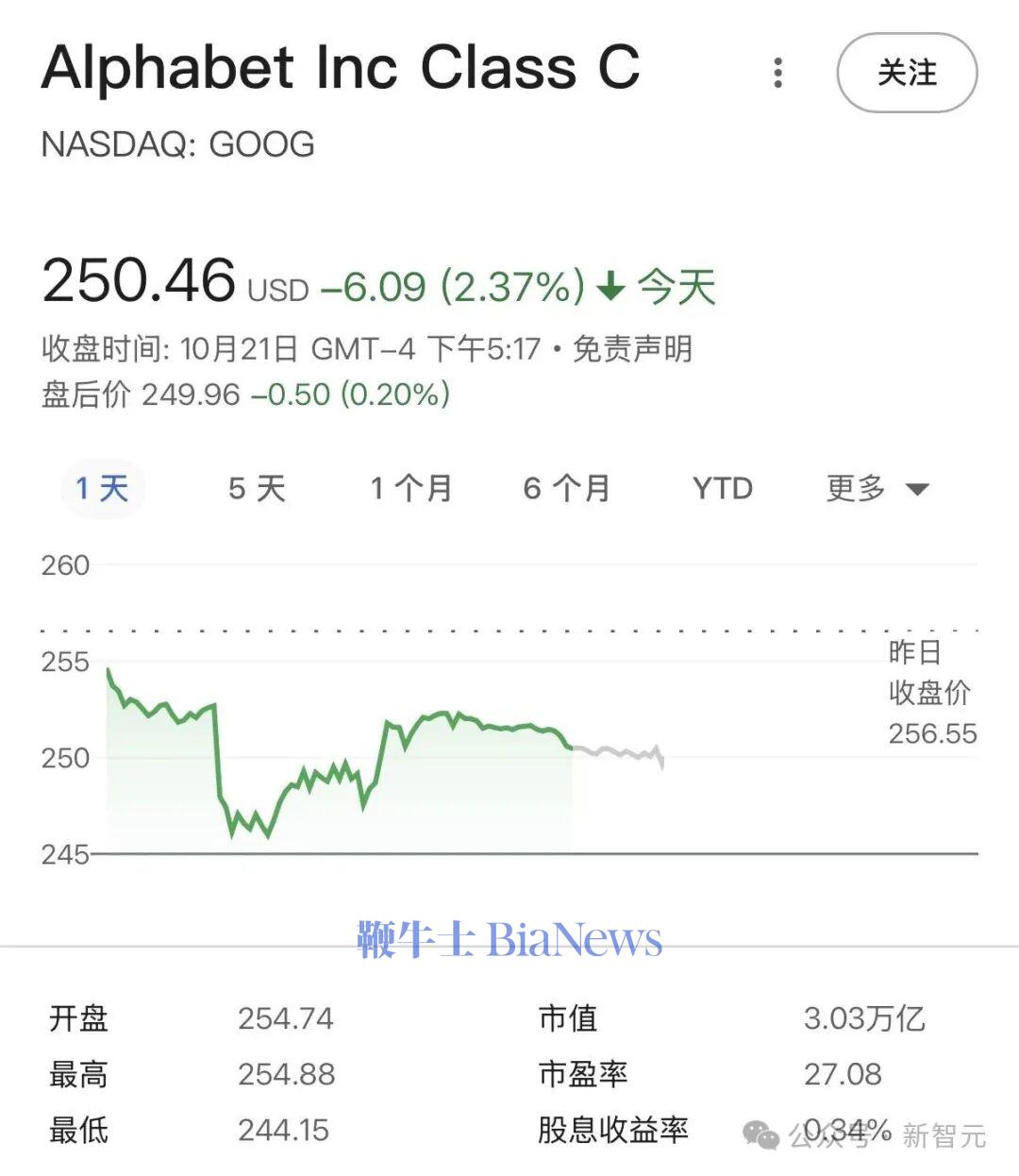Expand the 更多 time range options
1019x1176 pixels.
click(x=855, y=488)
